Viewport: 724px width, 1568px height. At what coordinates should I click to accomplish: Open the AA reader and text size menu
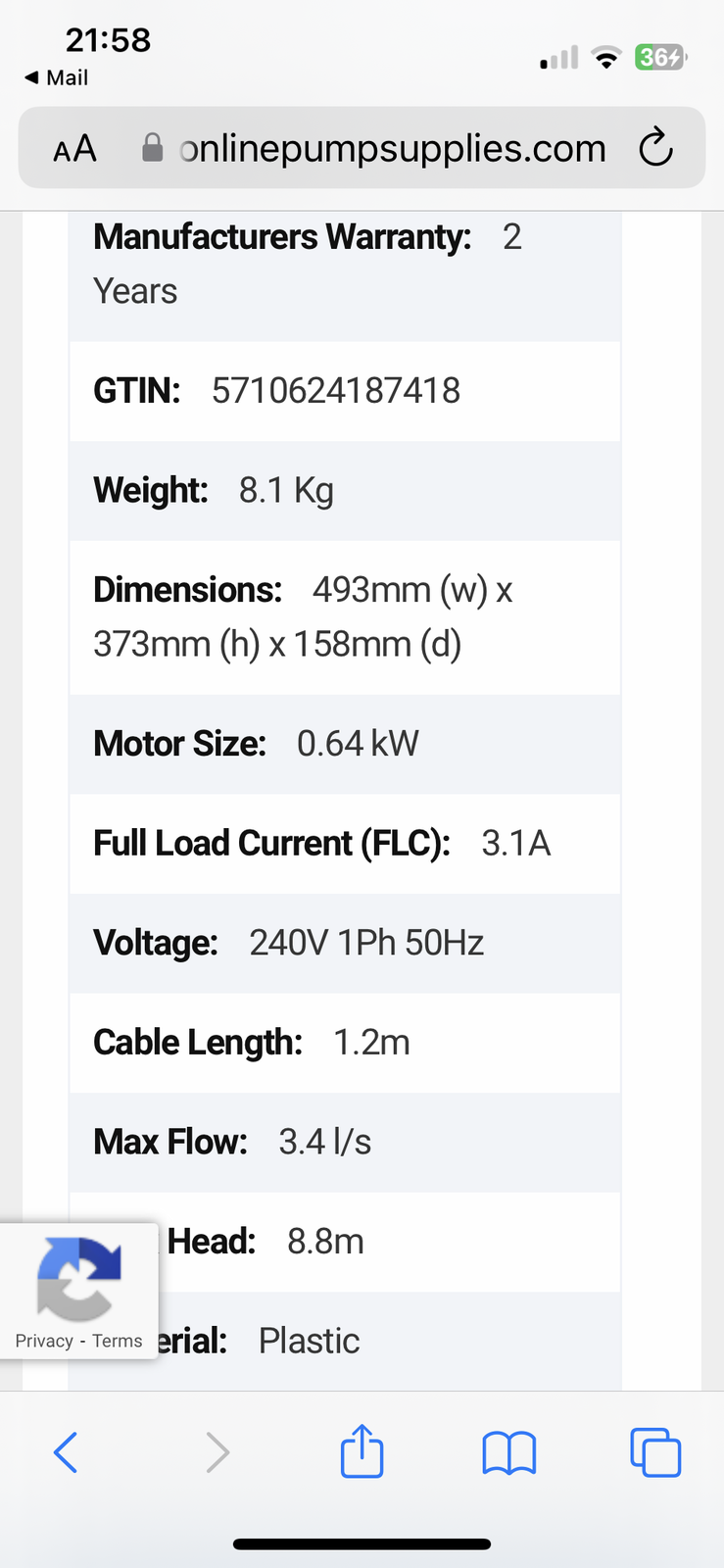pos(74,149)
